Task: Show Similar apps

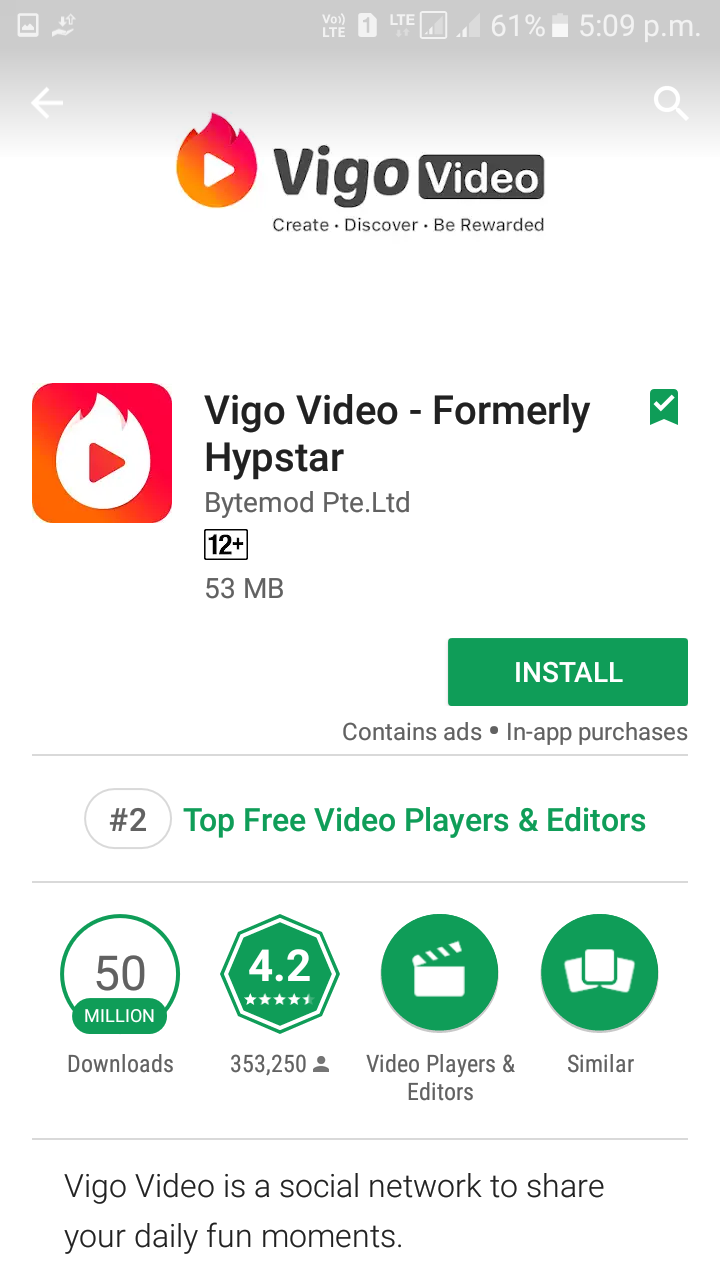Action: coord(600,973)
